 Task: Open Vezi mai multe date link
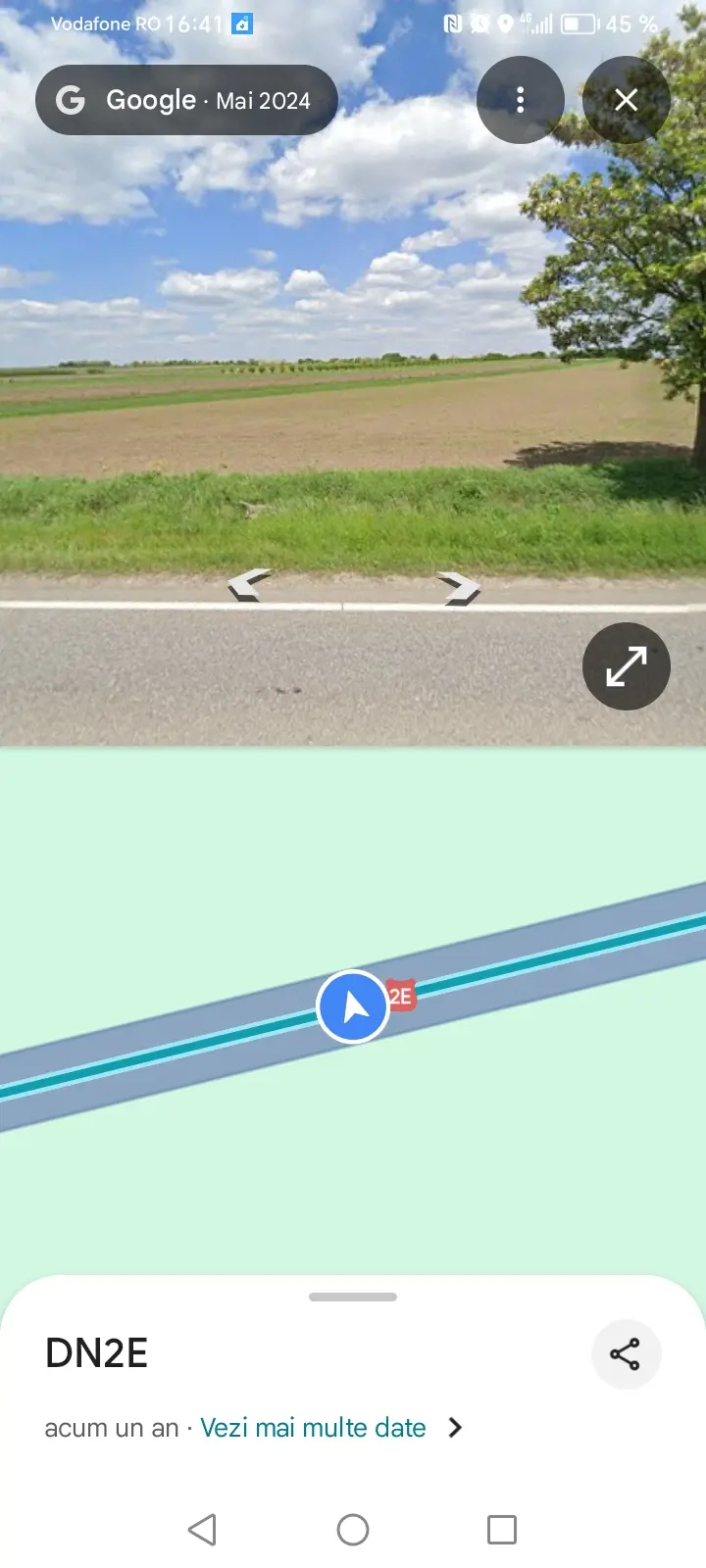[314, 1428]
